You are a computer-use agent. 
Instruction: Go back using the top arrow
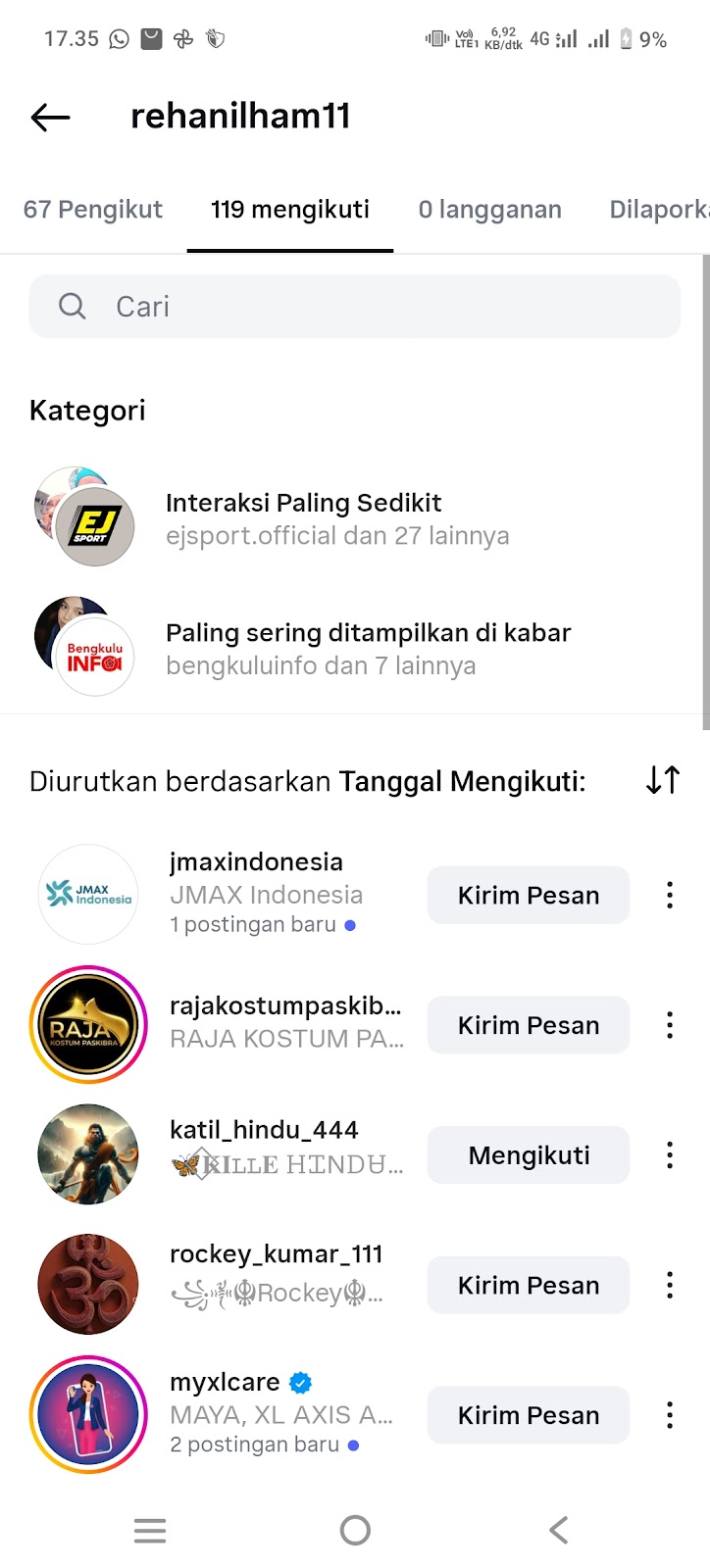51,118
